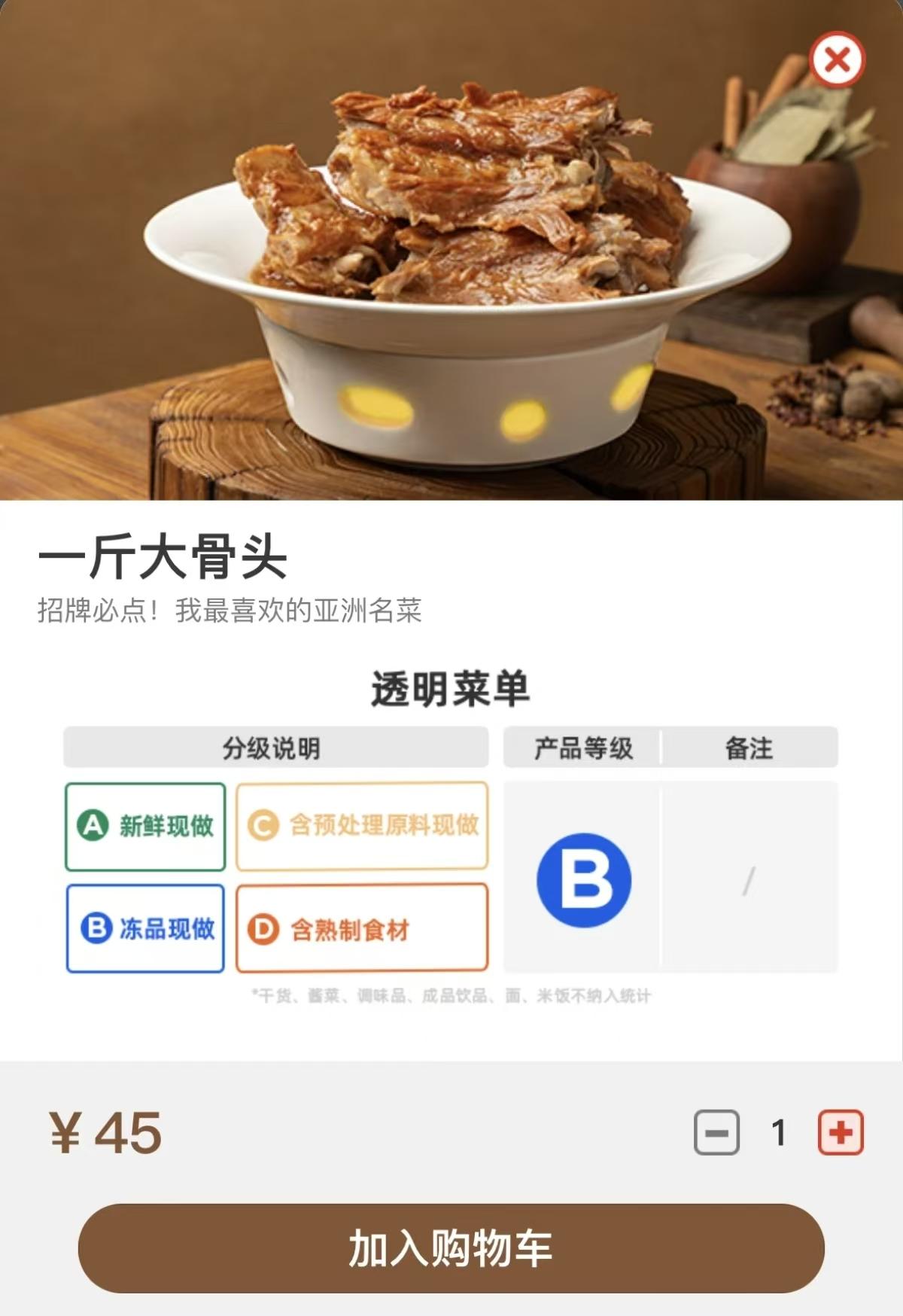Close the 一斤大骨头 dish detail popup

click(x=837, y=59)
